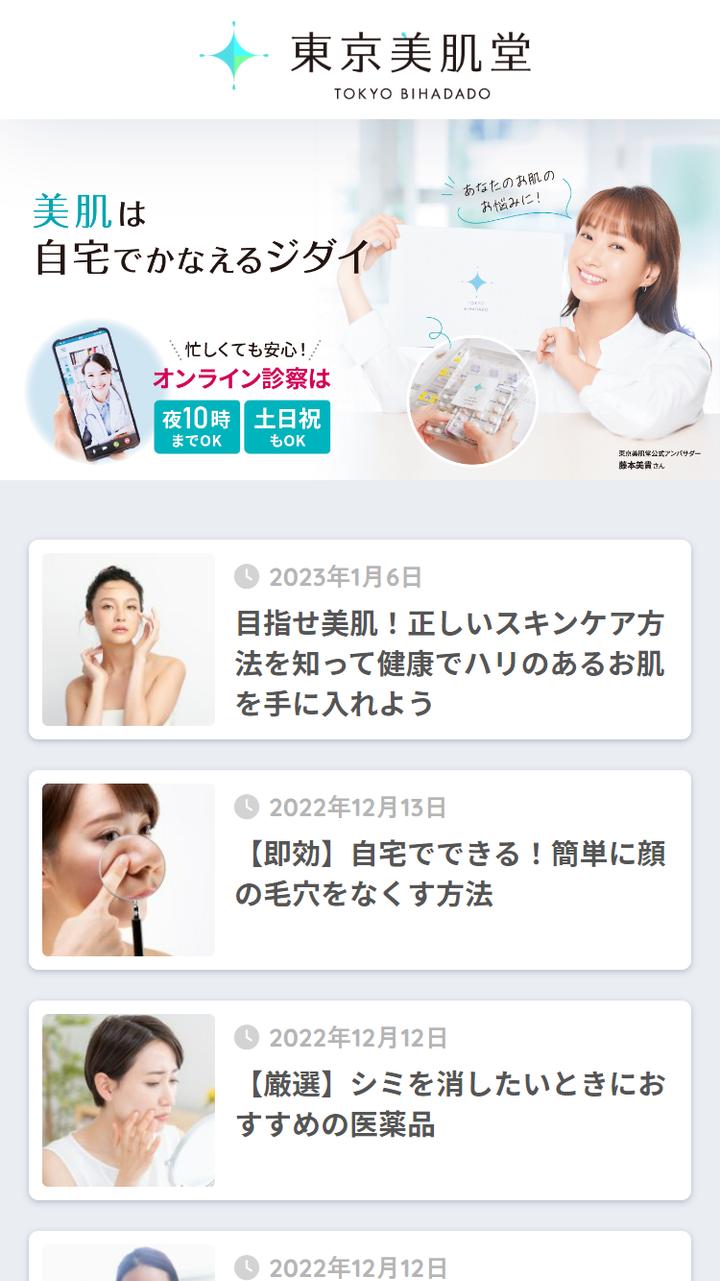720x1281 pixels.
Task: Open article on correct skincare methods
Action: click(x=450, y=663)
